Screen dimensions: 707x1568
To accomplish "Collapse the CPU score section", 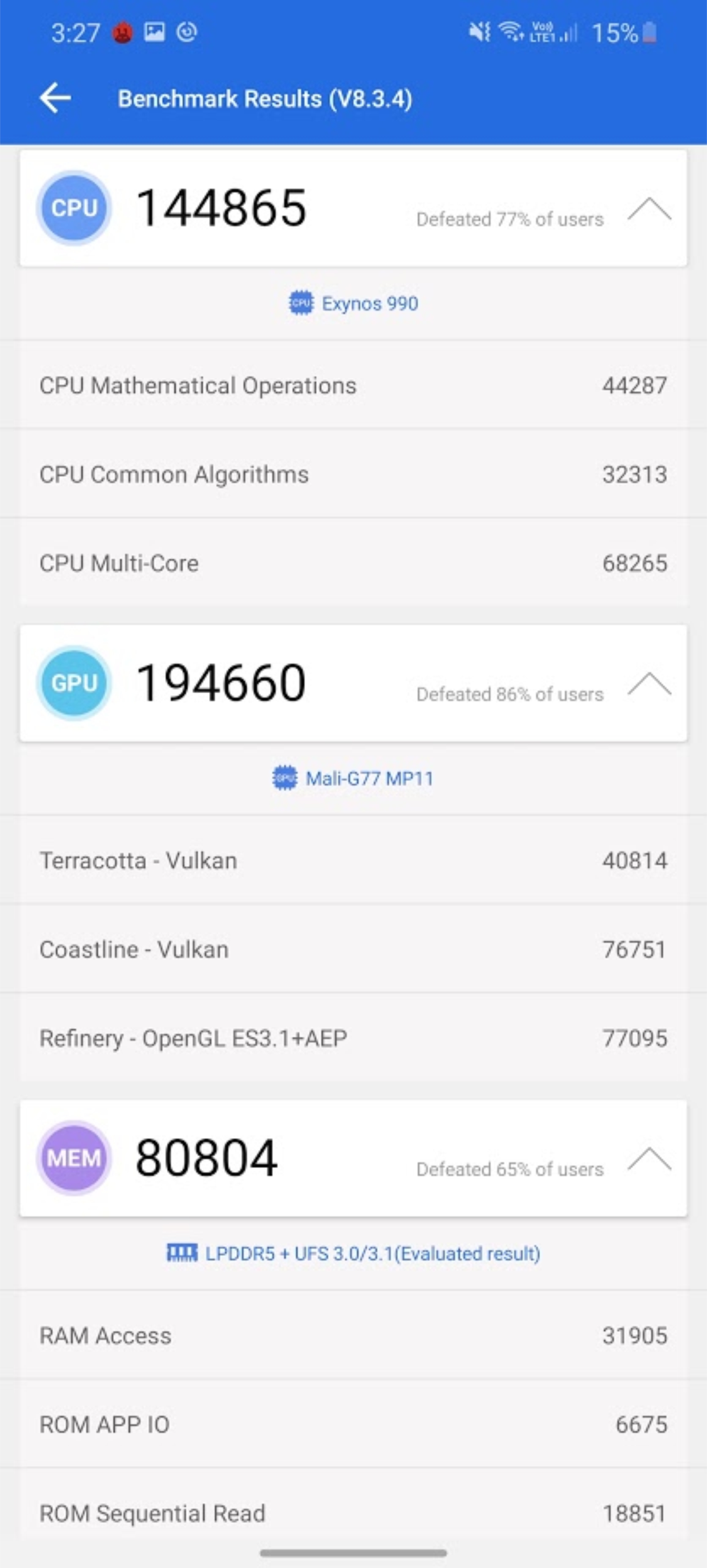I will click(649, 209).
